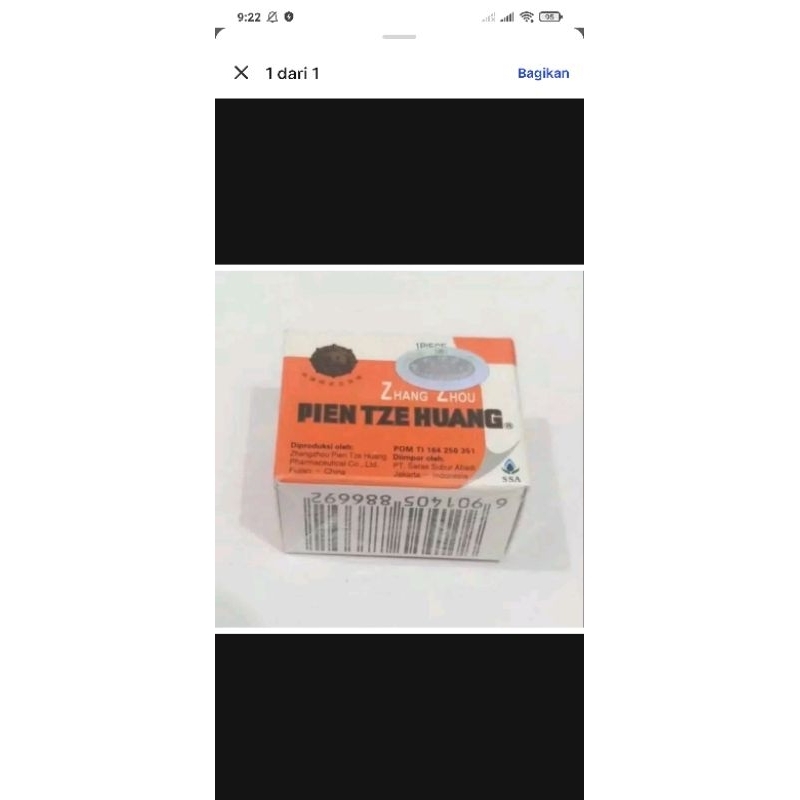Close the image viewer
Image resolution: width=800 pixels, height=800 pixels.
tap(240, 73)
